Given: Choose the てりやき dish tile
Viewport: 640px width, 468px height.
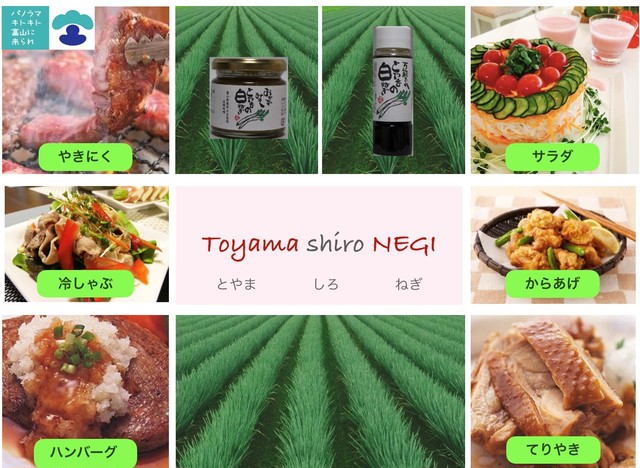Looking at the screenshot, I should tap(552, 392).
